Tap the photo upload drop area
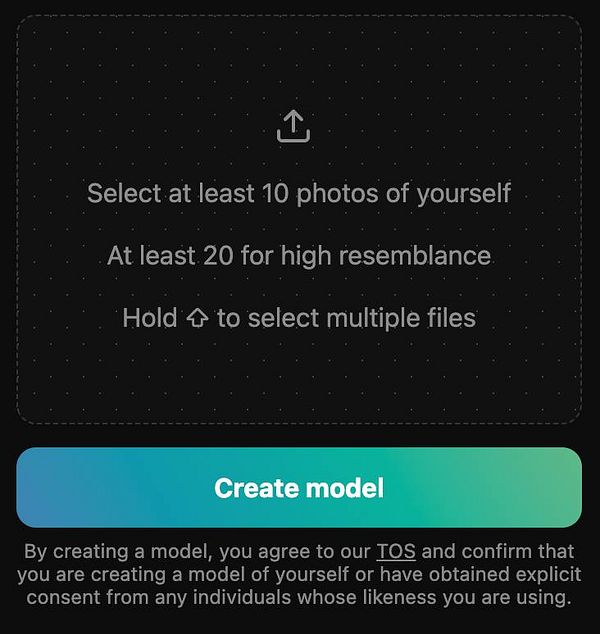600x634 pixels. point(299,220)
